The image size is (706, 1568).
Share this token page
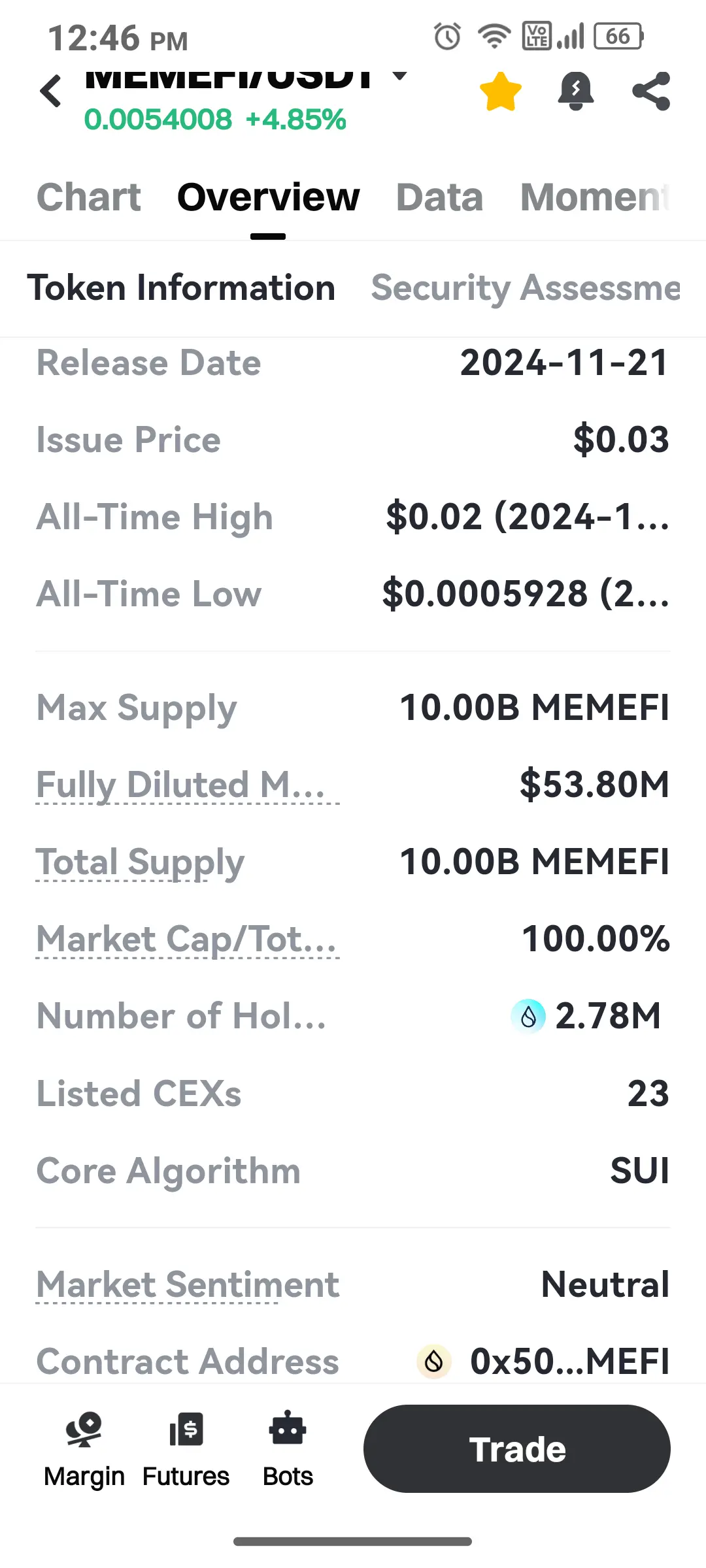[651, 91]
